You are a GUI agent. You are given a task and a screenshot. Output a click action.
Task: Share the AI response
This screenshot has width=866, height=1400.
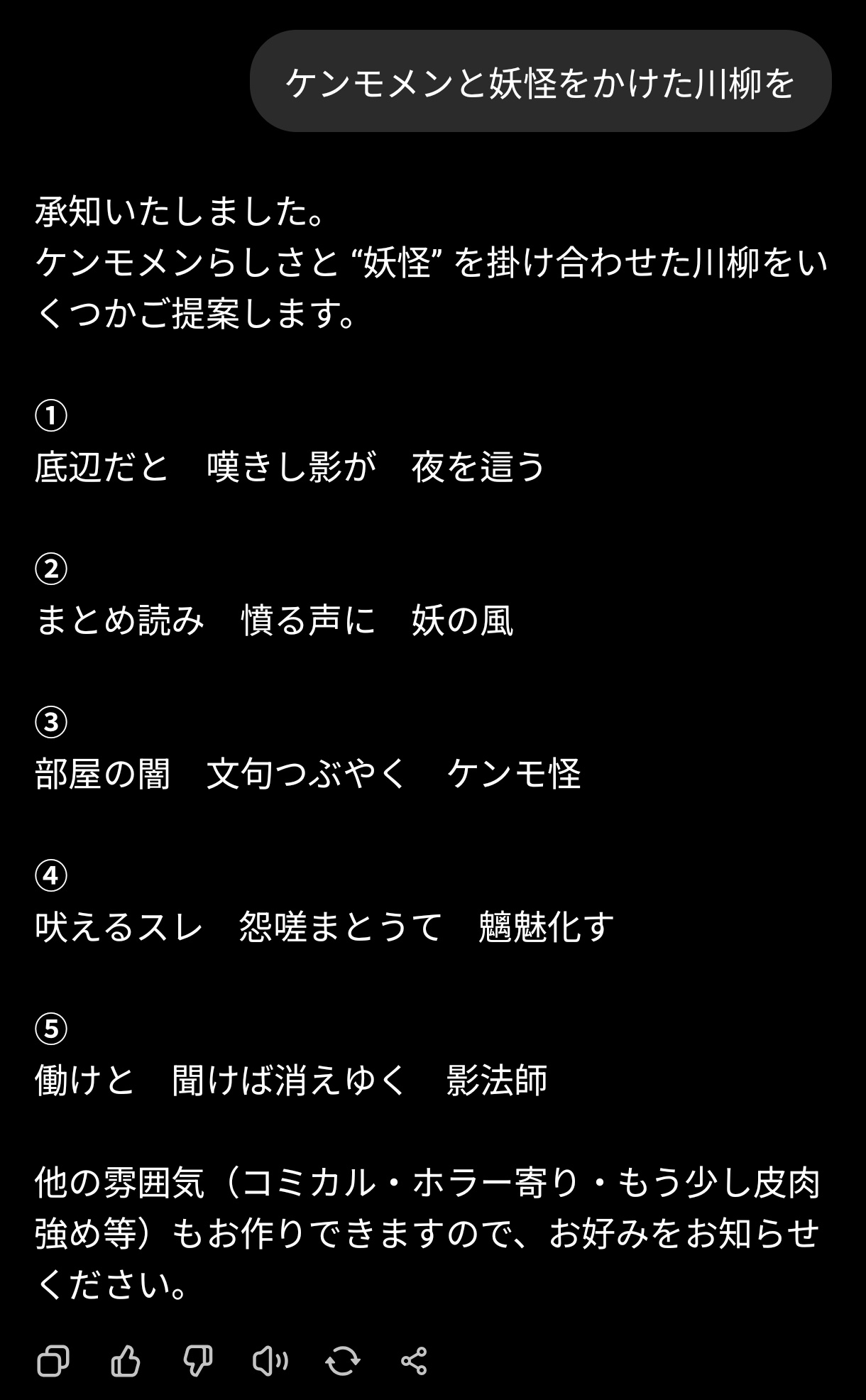pos(415,1360)
